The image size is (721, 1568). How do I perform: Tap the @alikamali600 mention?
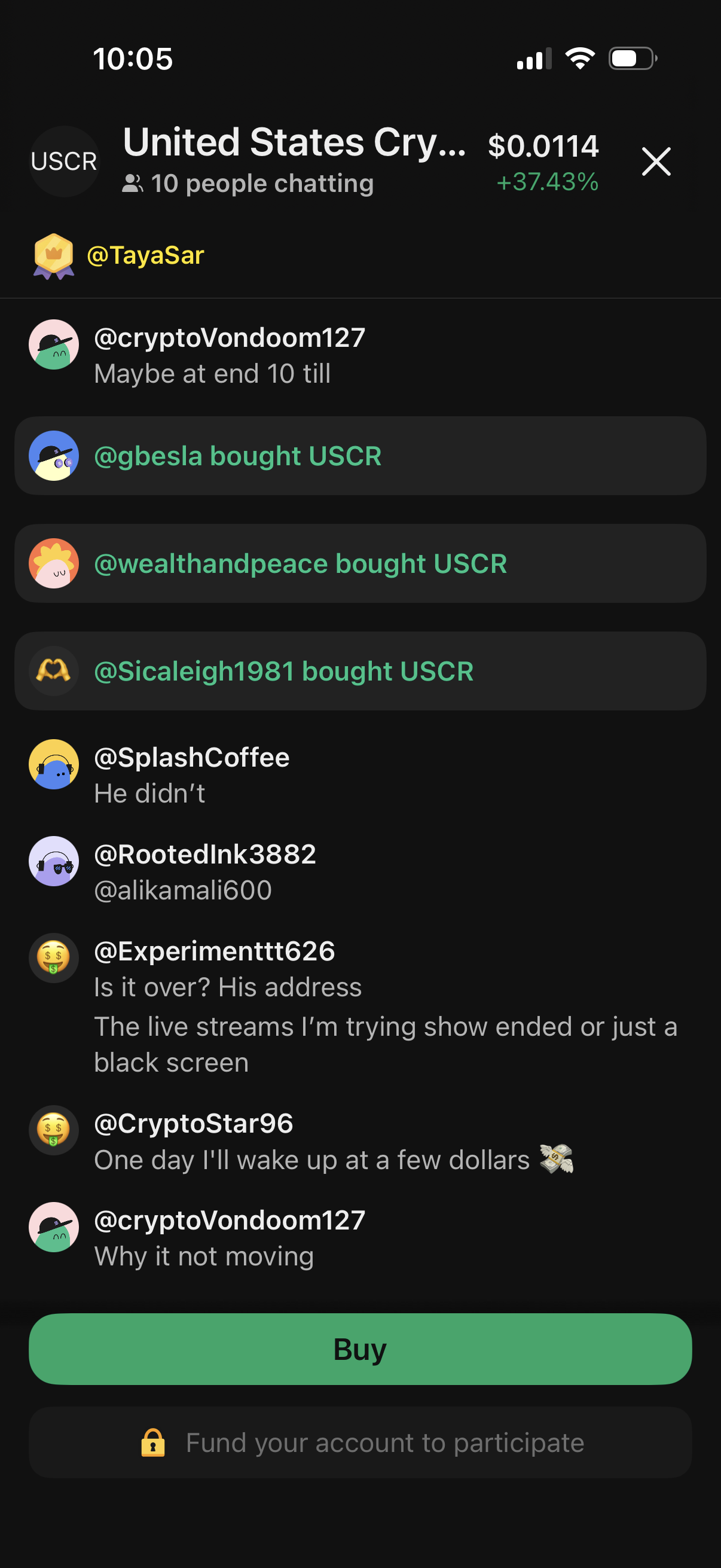pos(182,890)
